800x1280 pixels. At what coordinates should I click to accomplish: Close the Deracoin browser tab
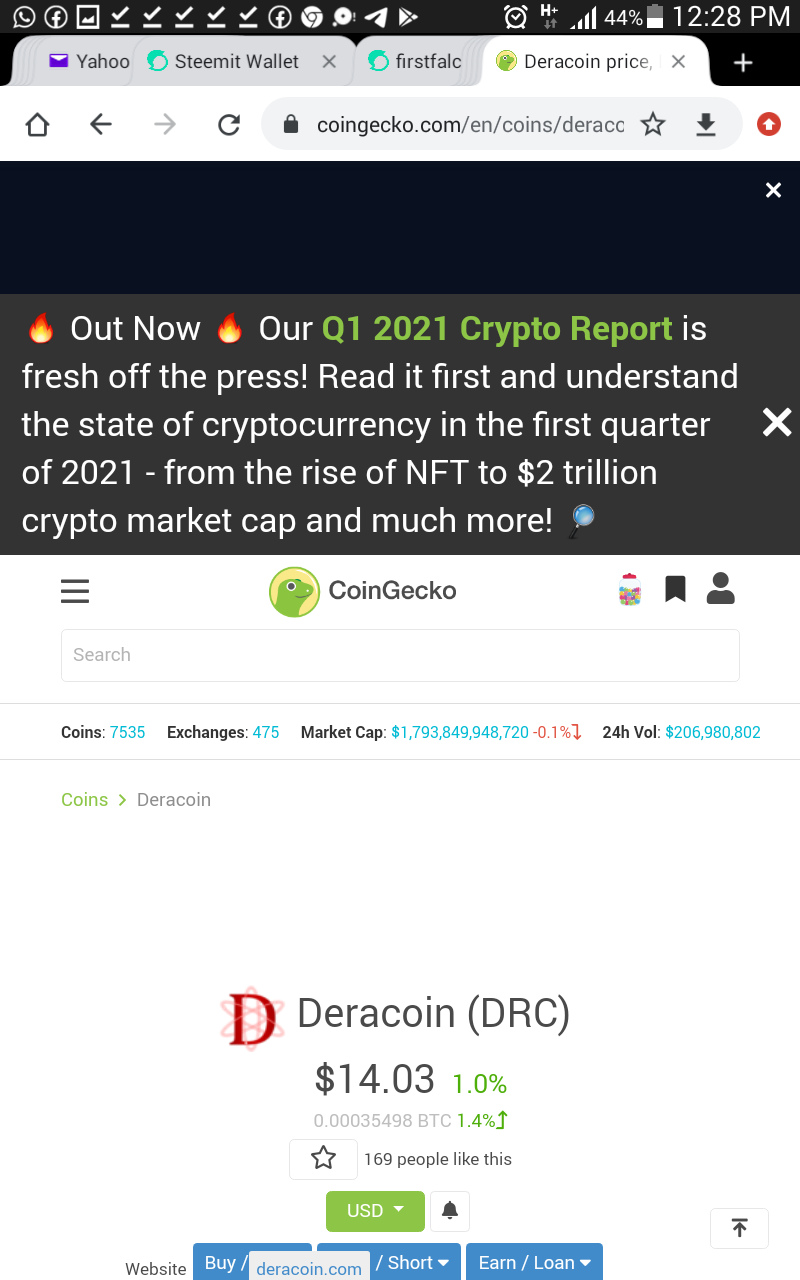(678, 62)
